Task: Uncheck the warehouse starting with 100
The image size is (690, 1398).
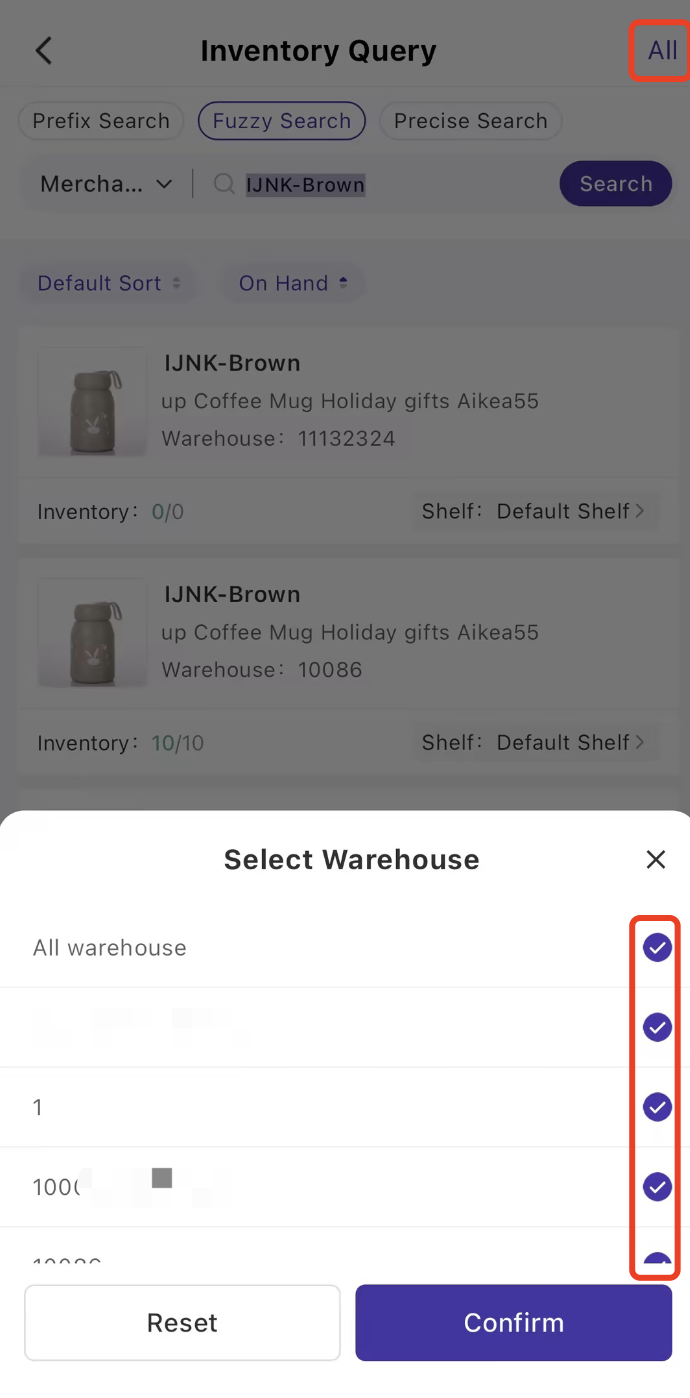Action: tap(657, 1187)
